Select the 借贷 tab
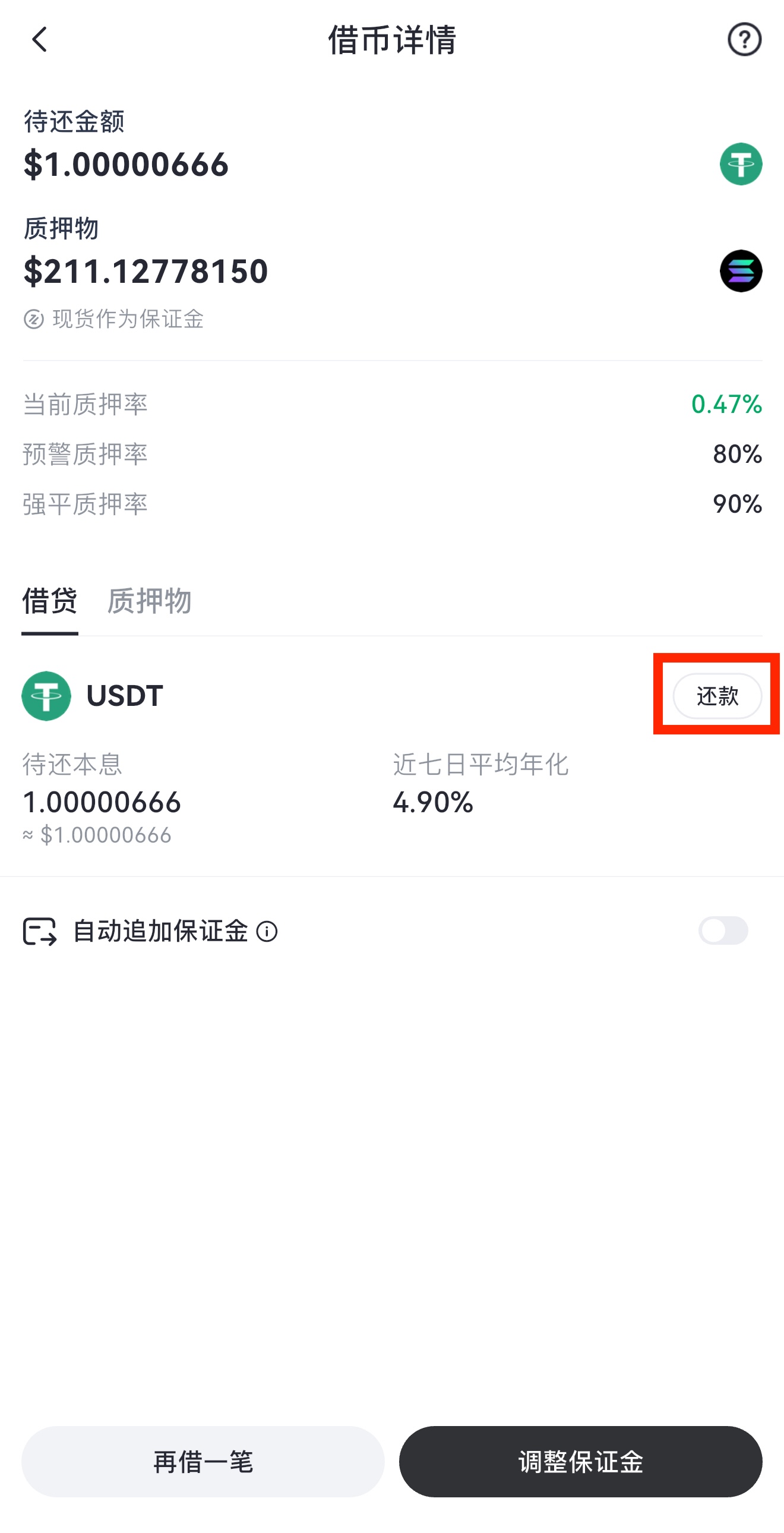 (x=49, y=601)
